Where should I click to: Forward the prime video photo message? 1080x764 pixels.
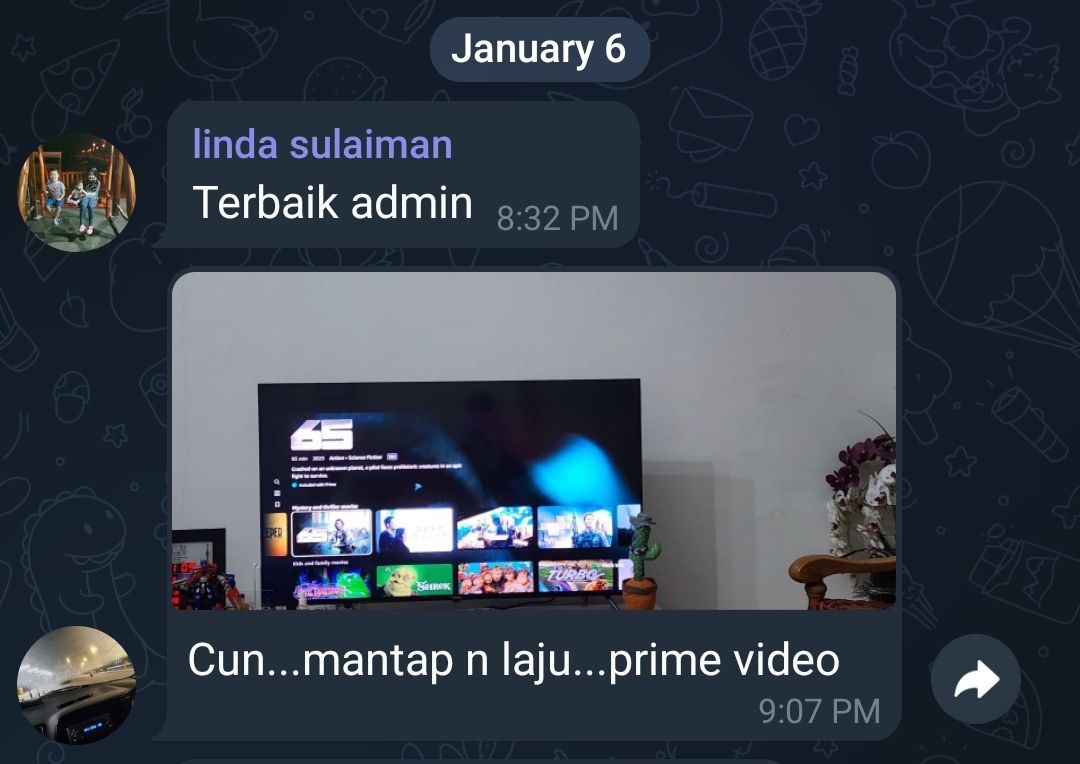point(975,680)
